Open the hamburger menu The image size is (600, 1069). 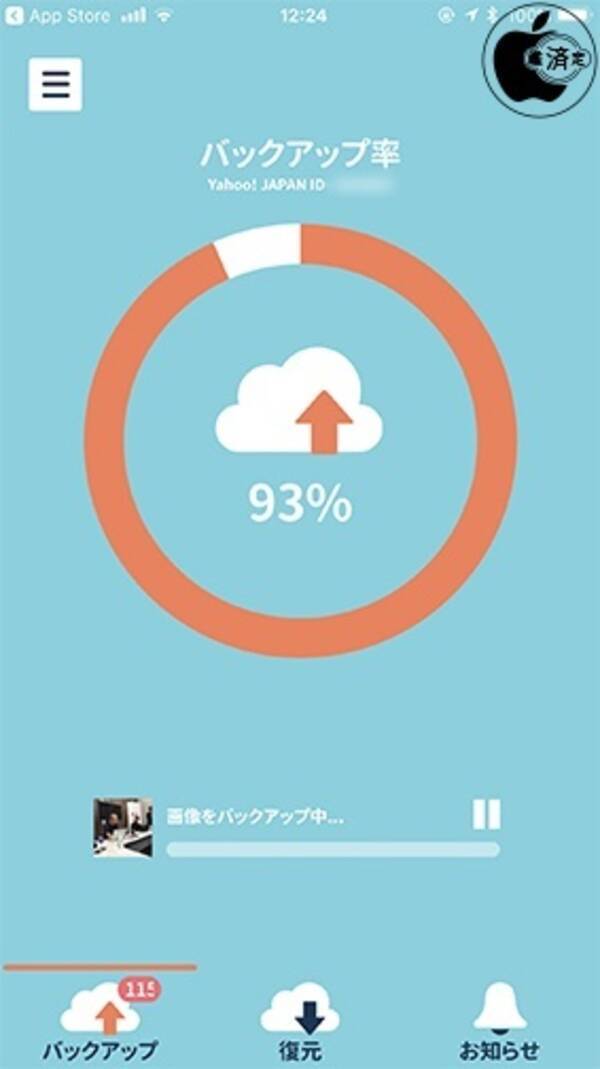click(55, 85)
